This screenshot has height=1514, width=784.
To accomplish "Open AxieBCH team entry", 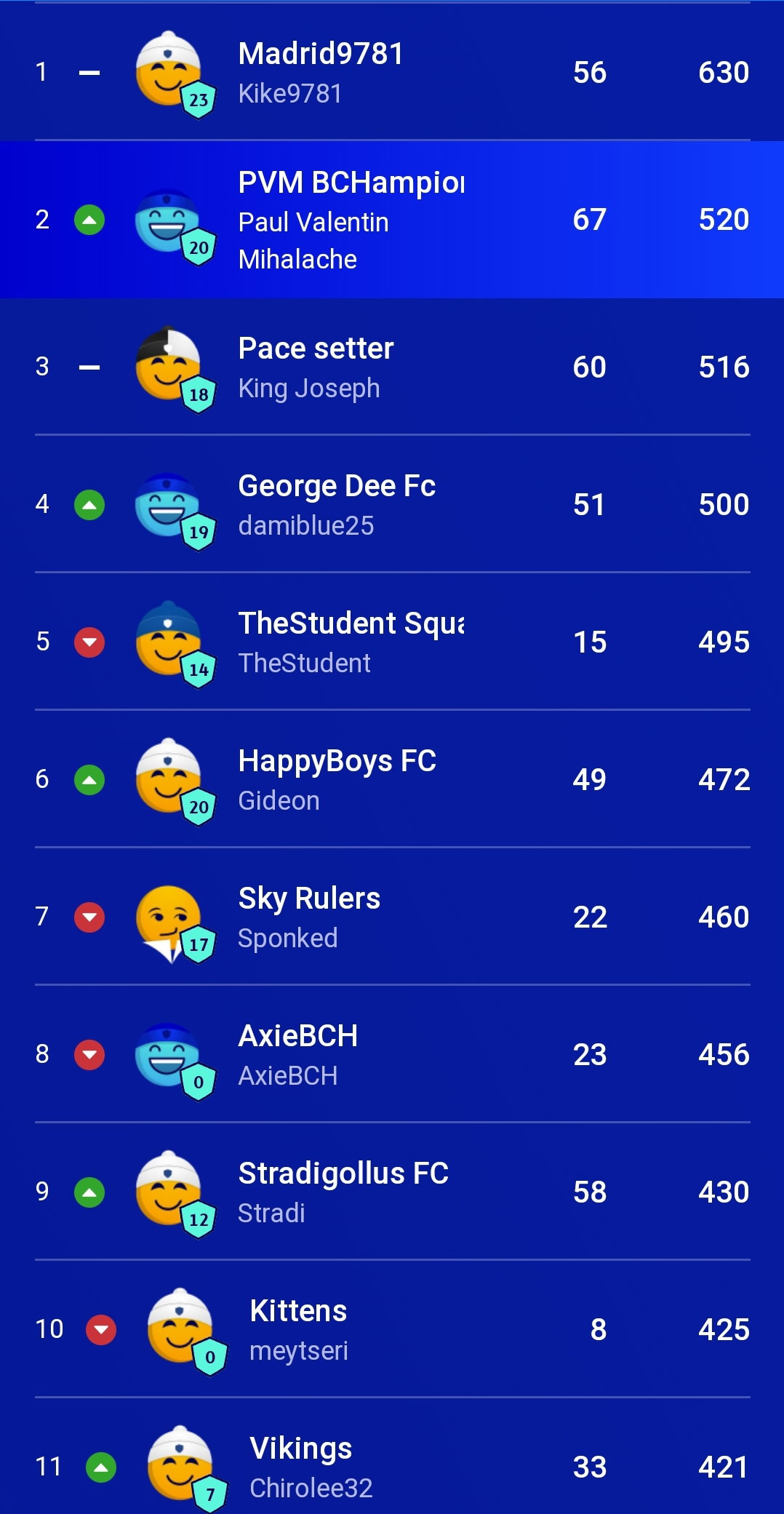I will (392, 1054).
